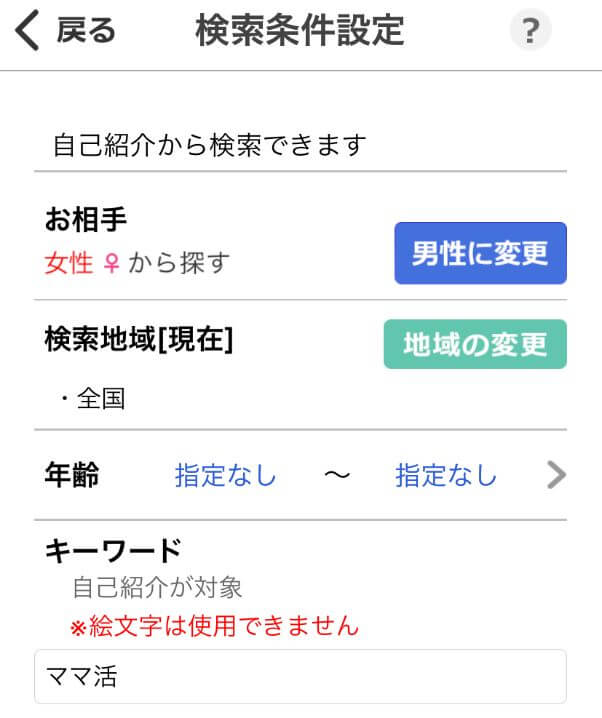
Task: Switch search target with 男性に変更
Action: (480, 253)
